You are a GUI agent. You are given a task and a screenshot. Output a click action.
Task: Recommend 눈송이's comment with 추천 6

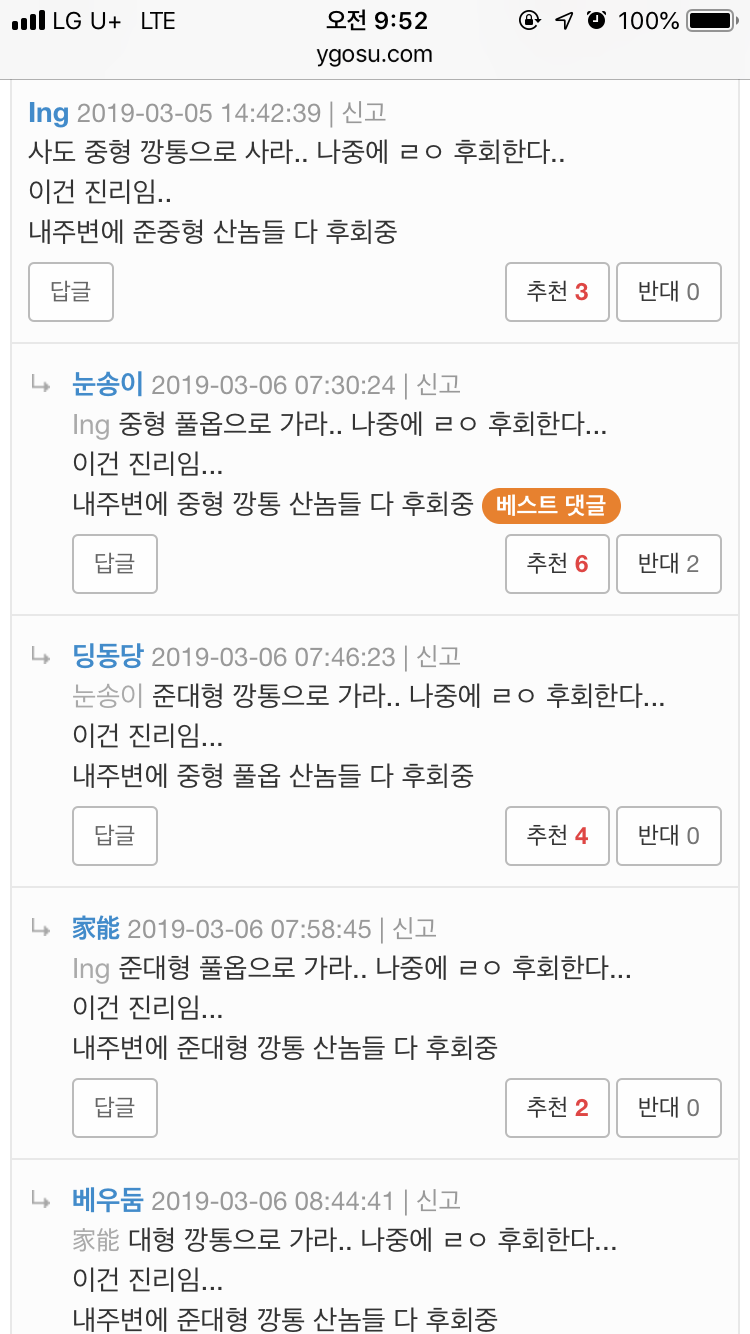click(x=557, y=564)
